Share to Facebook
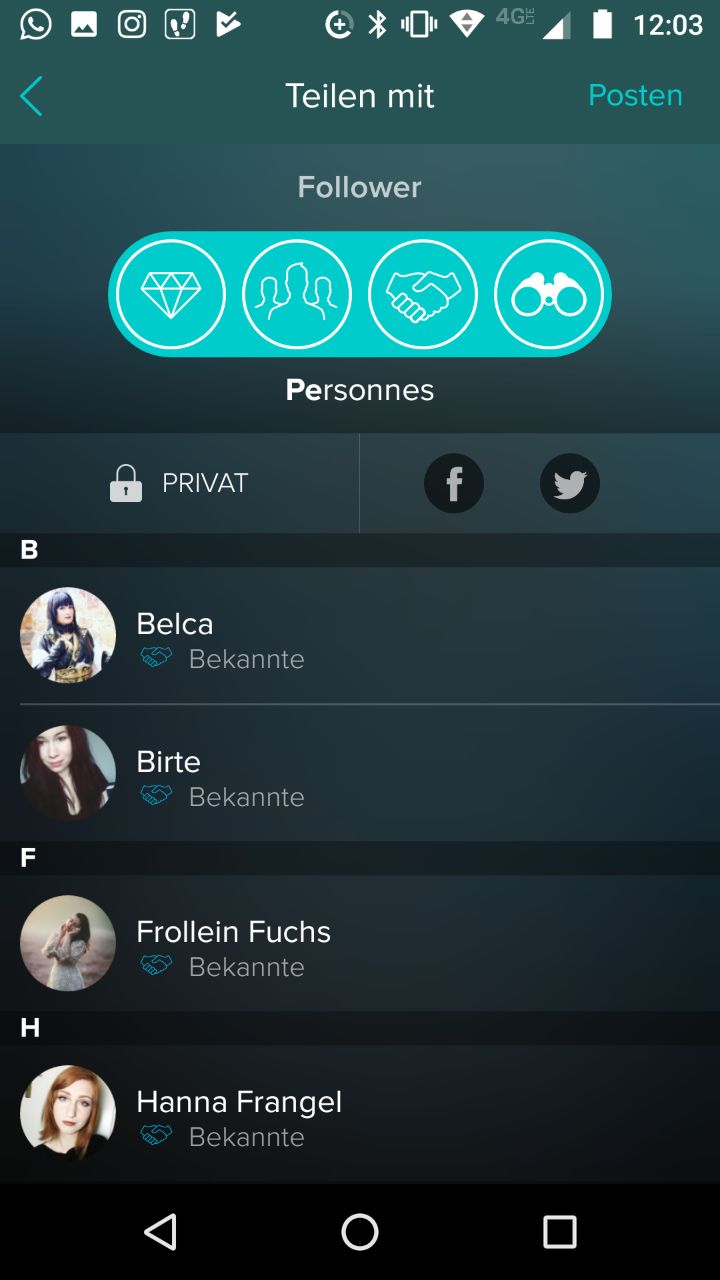The width and height of the screenshot is (720, 1280). click(454, 484)
